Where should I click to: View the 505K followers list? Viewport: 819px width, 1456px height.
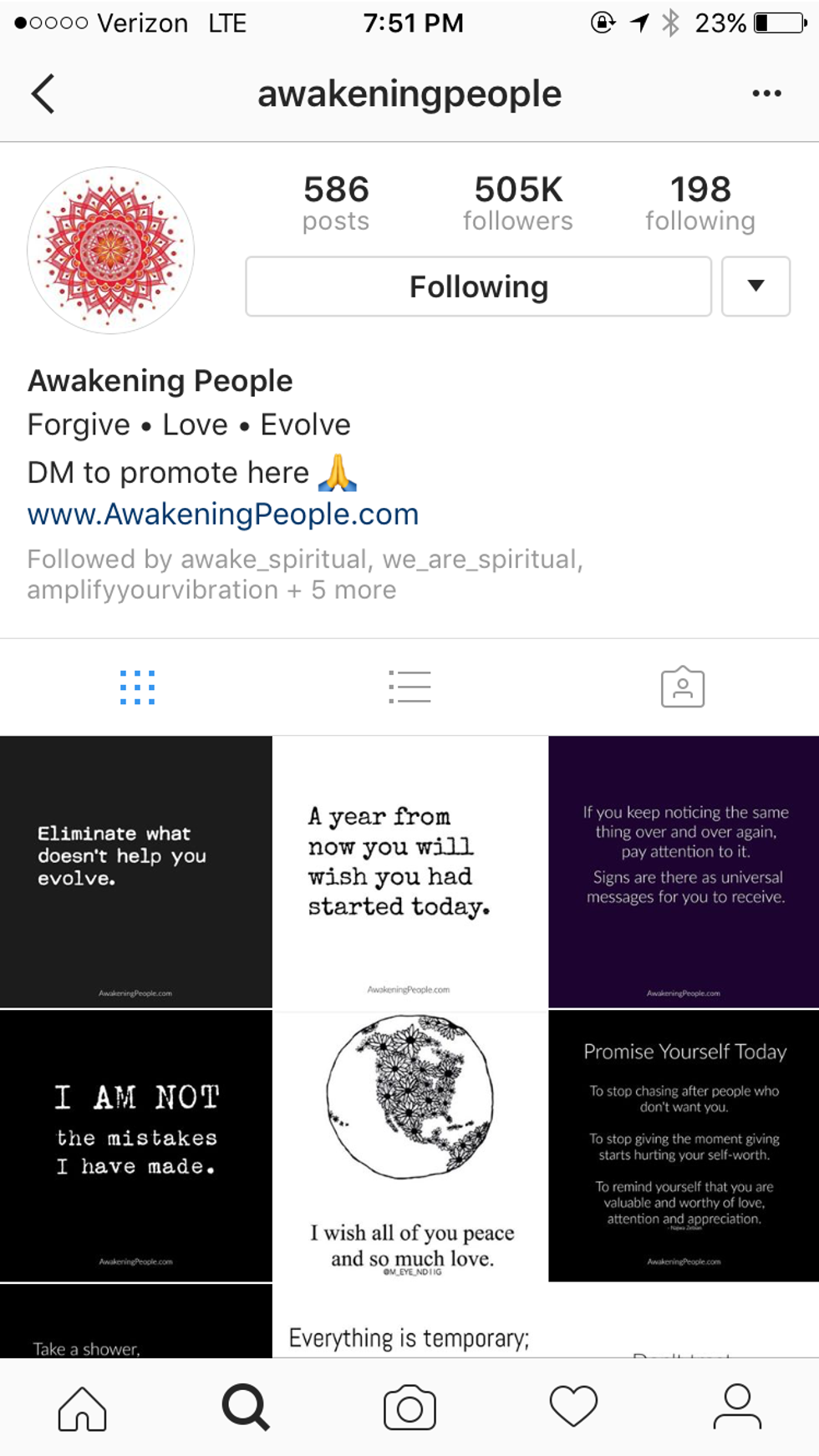[x=518, y=203]
